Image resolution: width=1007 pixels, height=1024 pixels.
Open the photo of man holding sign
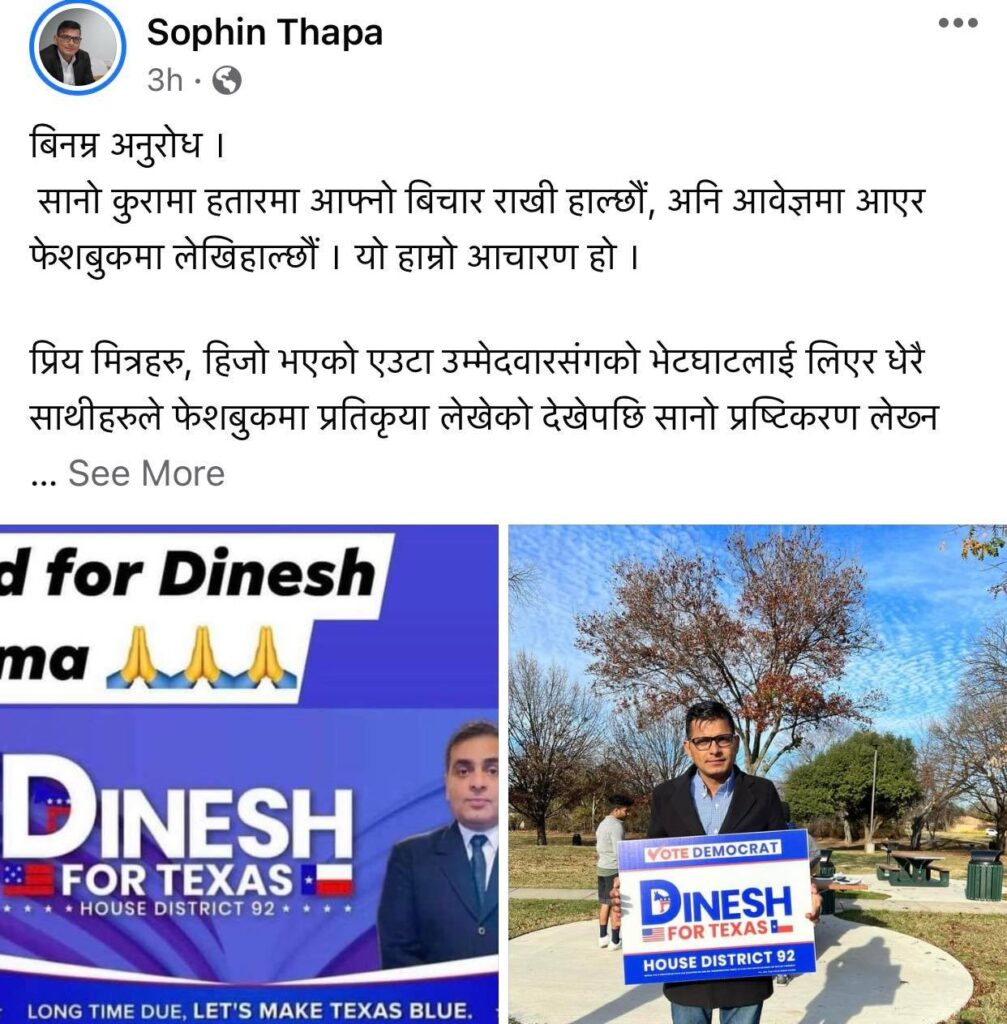(757, 774)
